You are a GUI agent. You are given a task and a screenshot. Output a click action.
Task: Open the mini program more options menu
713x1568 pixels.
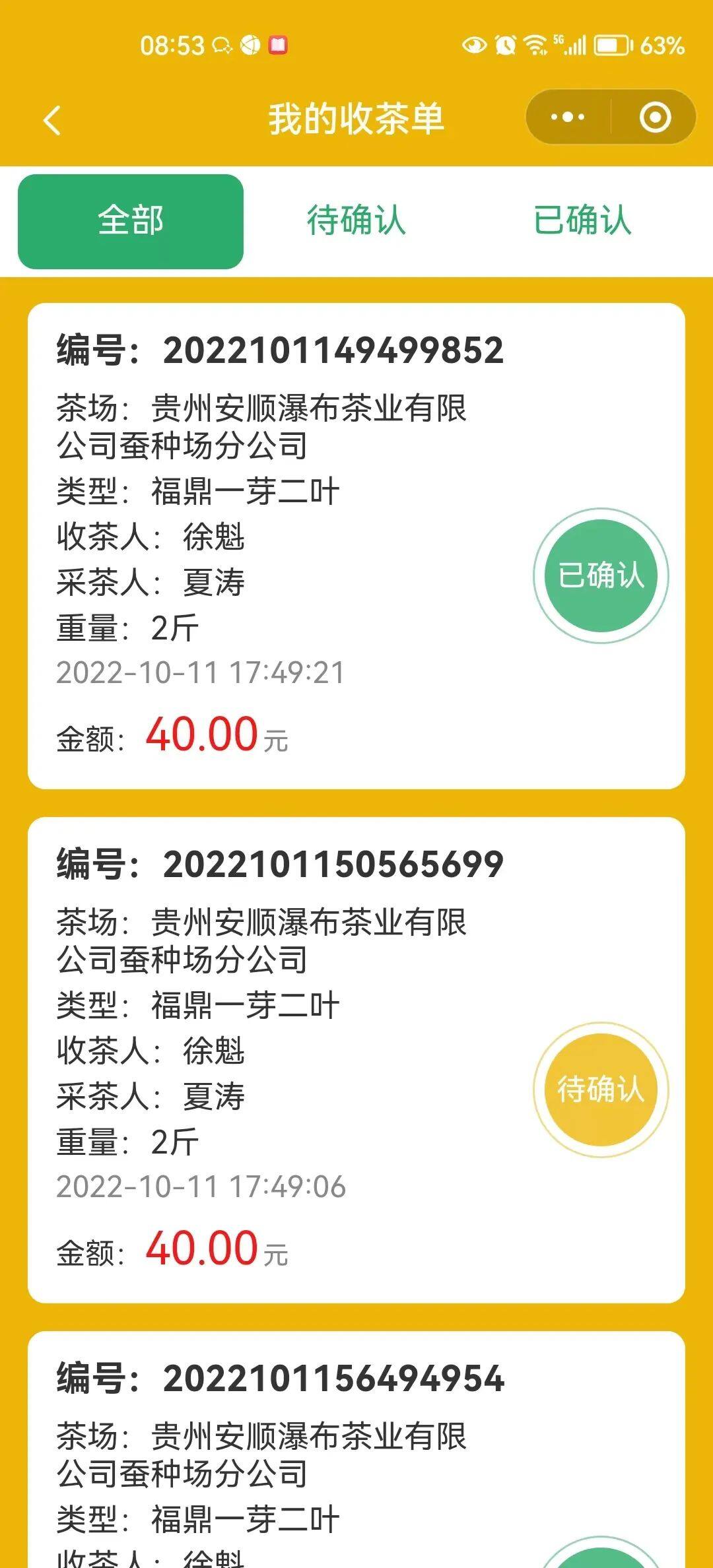[568, 117]
